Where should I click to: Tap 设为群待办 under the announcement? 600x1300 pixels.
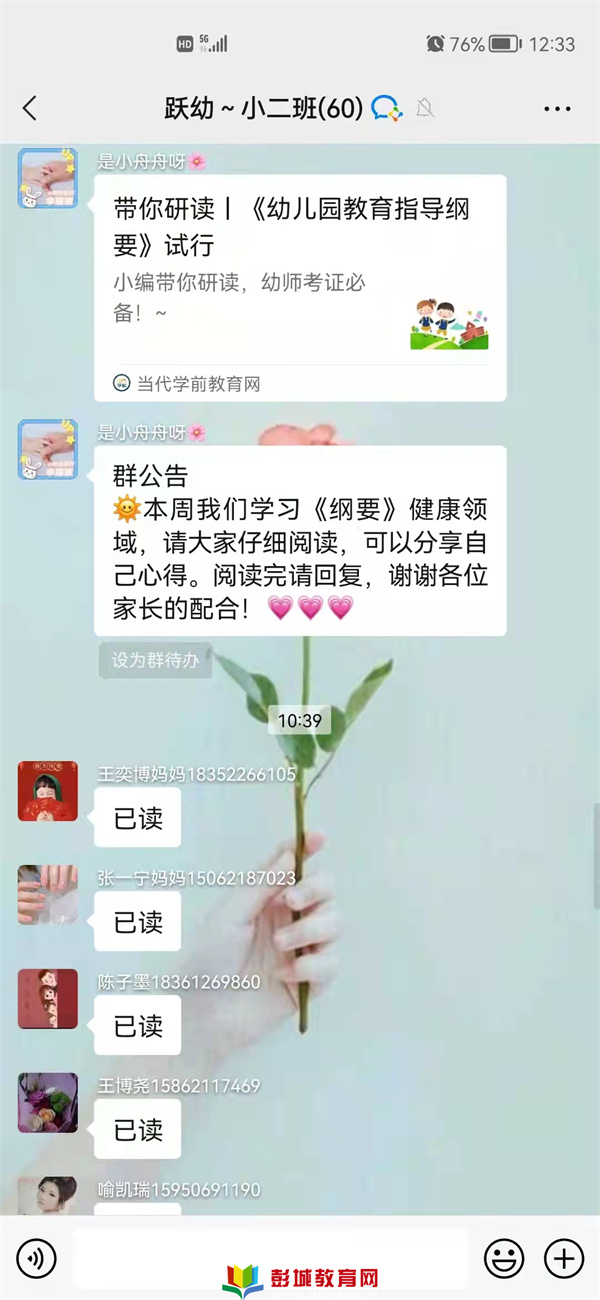[x=155, y=661]
